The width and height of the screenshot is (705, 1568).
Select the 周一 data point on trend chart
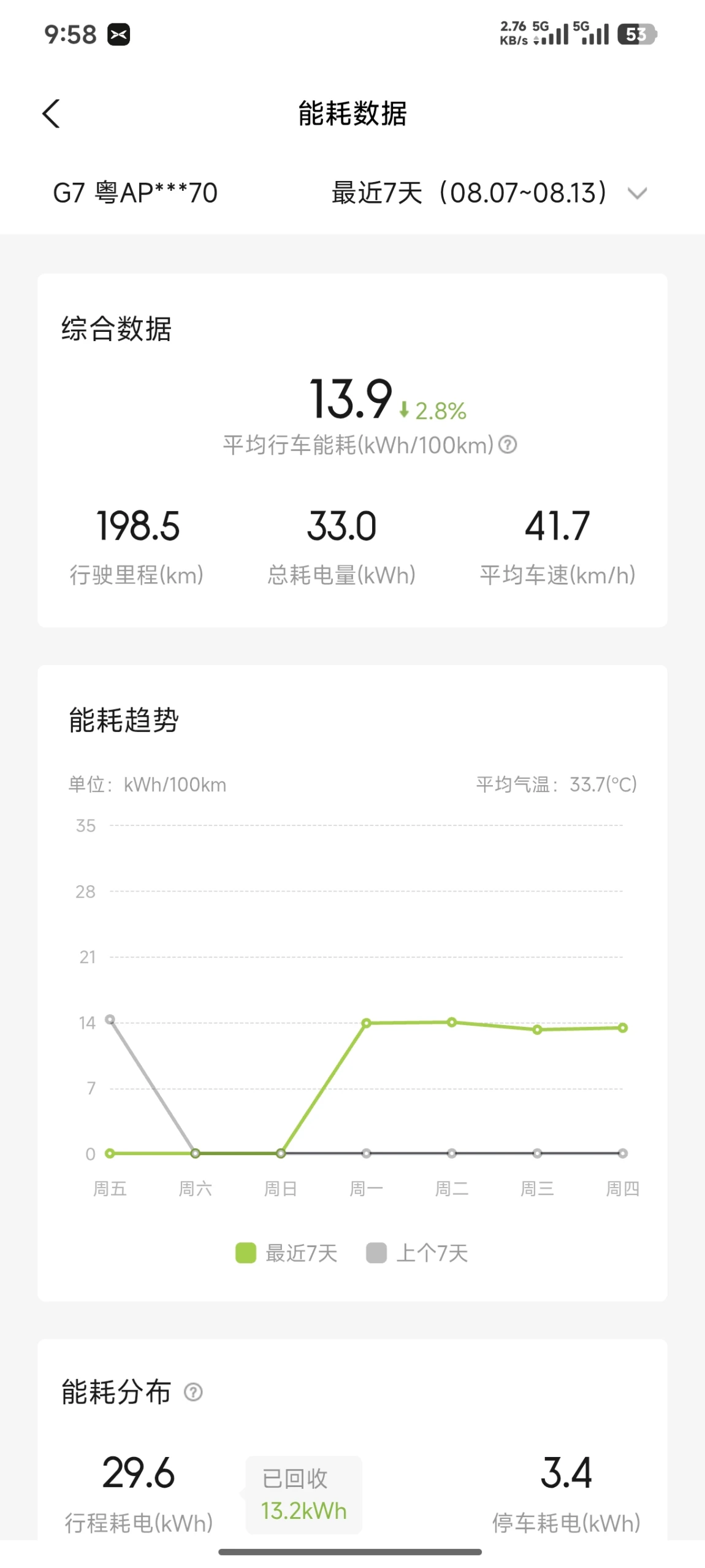point(366,1023)
